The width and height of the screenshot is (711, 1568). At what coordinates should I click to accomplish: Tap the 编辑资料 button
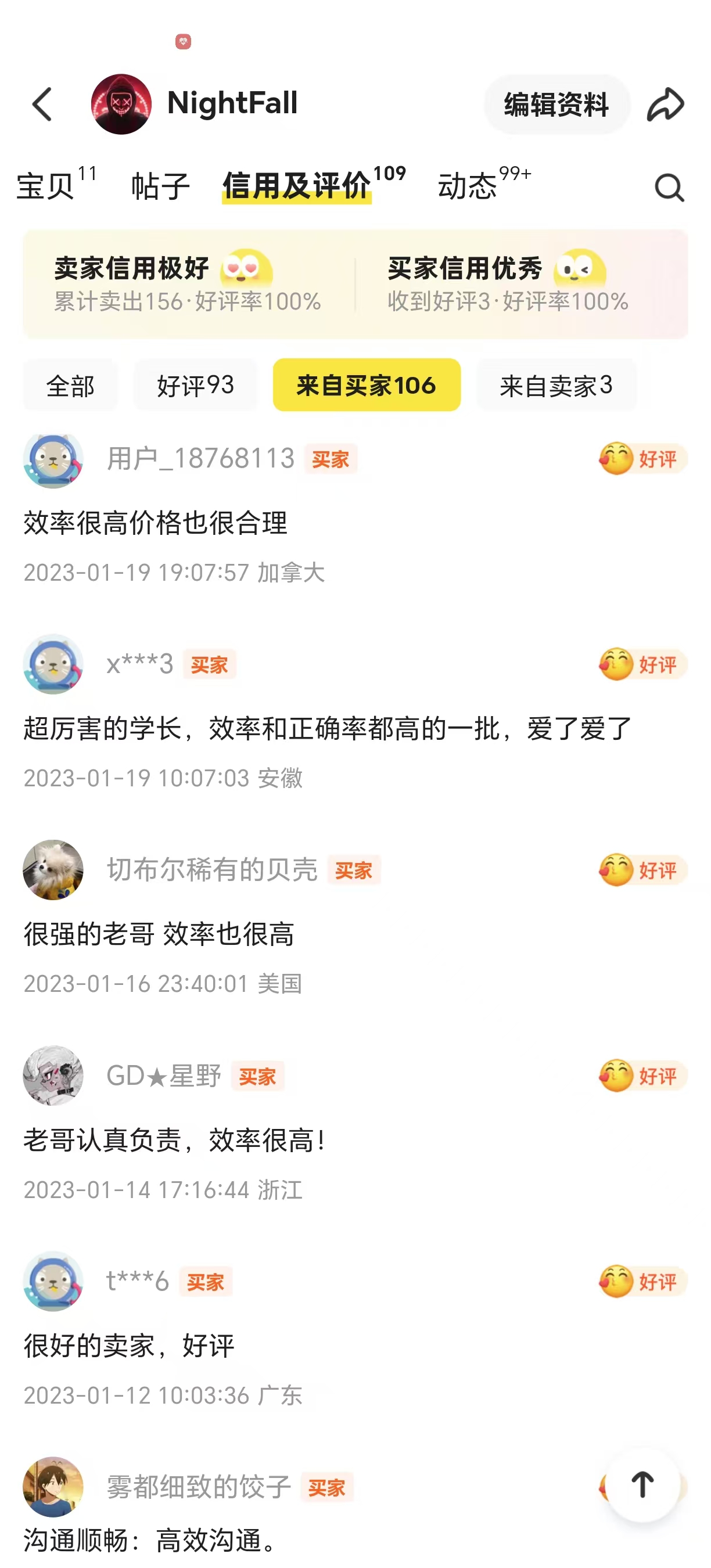click(556, 105)
